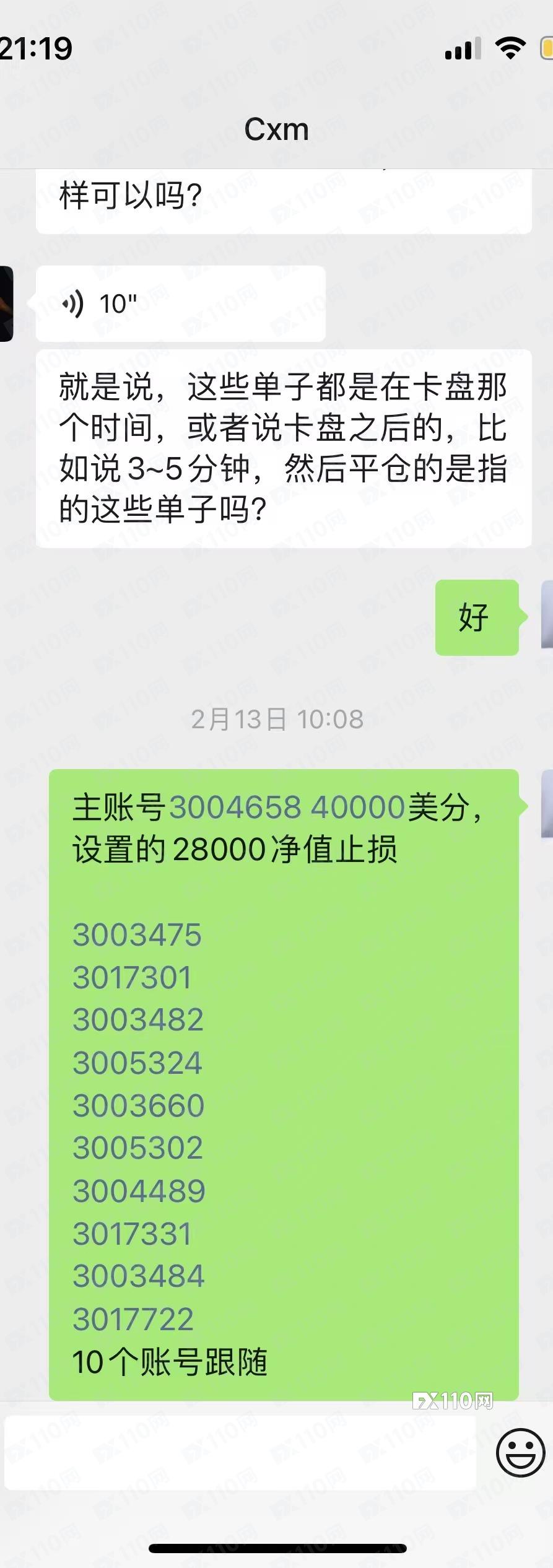Open the number link 3003475
This screenshot has height=1568, width=553.
pos(137,934)
